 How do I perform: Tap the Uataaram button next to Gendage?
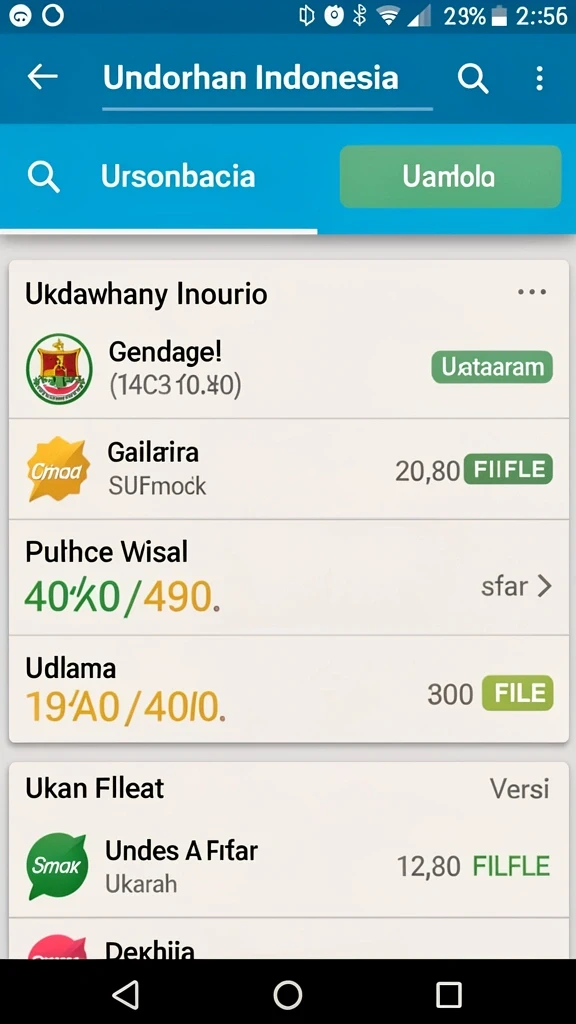point(492,367)
